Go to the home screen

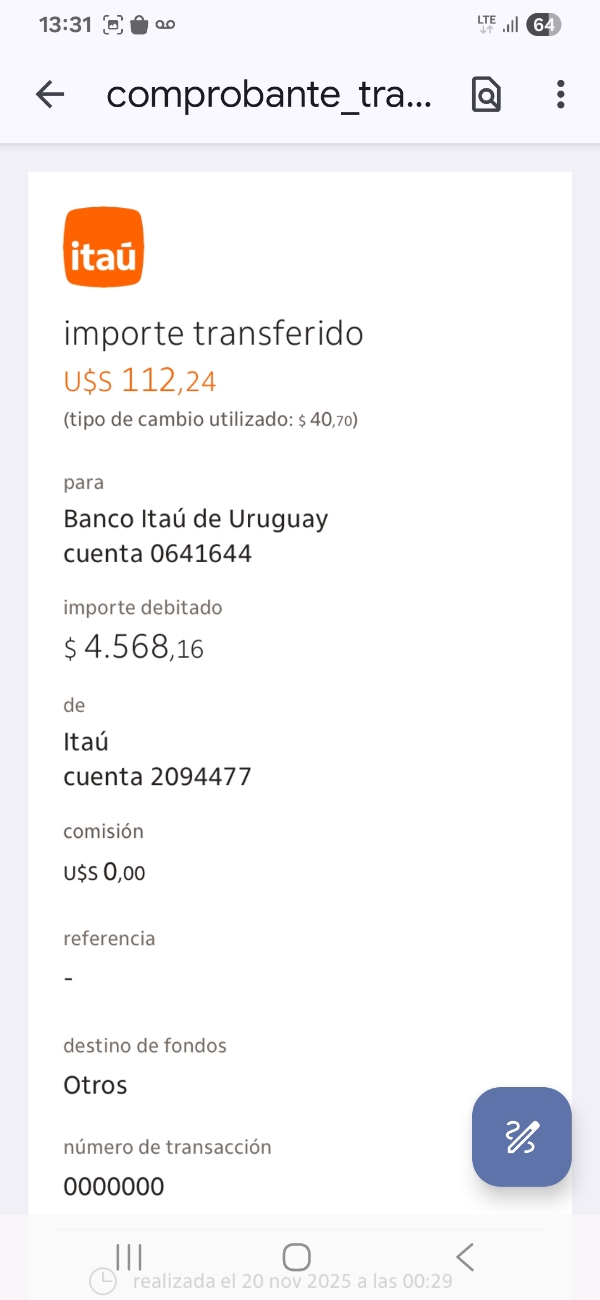[297, 1257]
